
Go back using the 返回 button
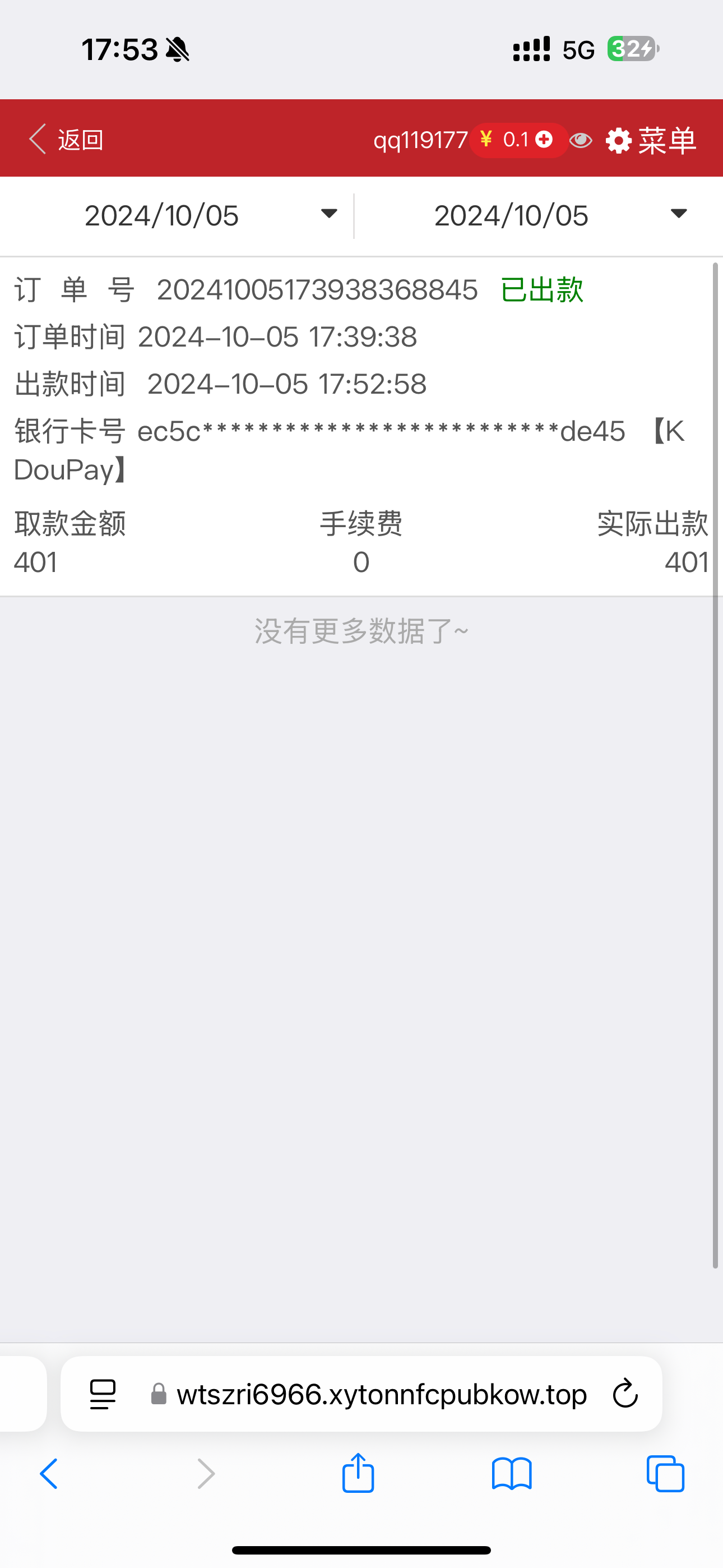point(66,140)
